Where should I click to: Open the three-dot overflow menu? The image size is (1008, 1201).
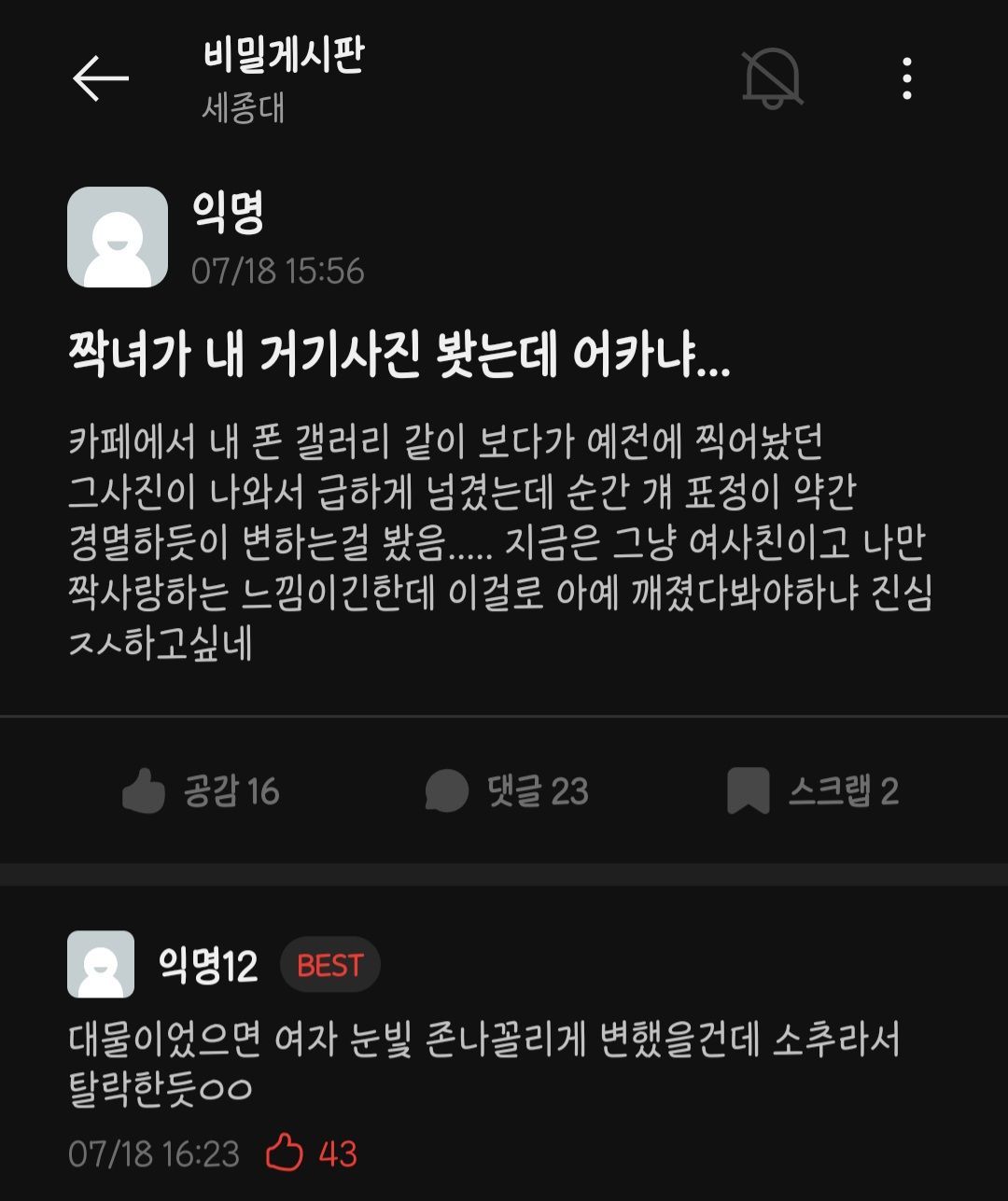pyautogui.click(x=906, y=78)
